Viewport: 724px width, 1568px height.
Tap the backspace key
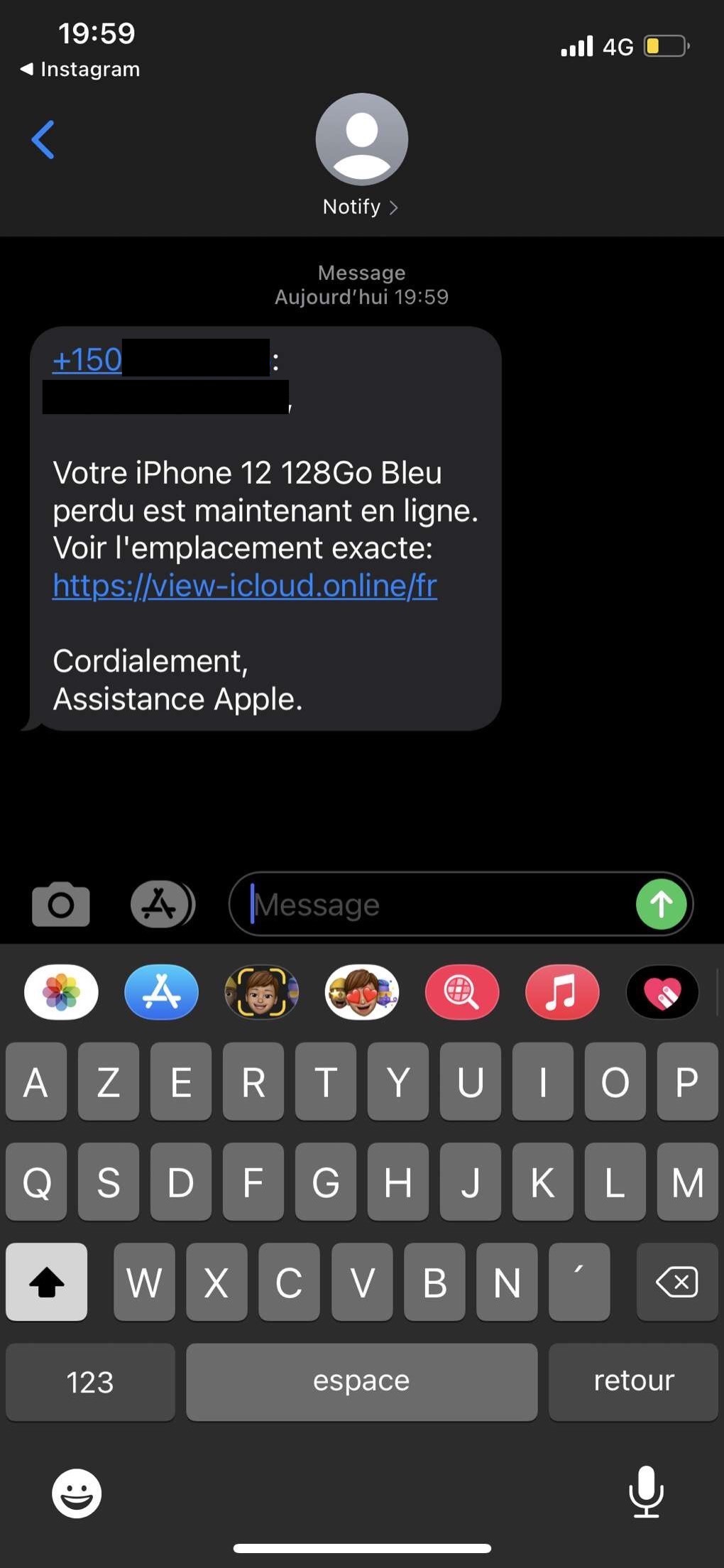pos(677,1282)
